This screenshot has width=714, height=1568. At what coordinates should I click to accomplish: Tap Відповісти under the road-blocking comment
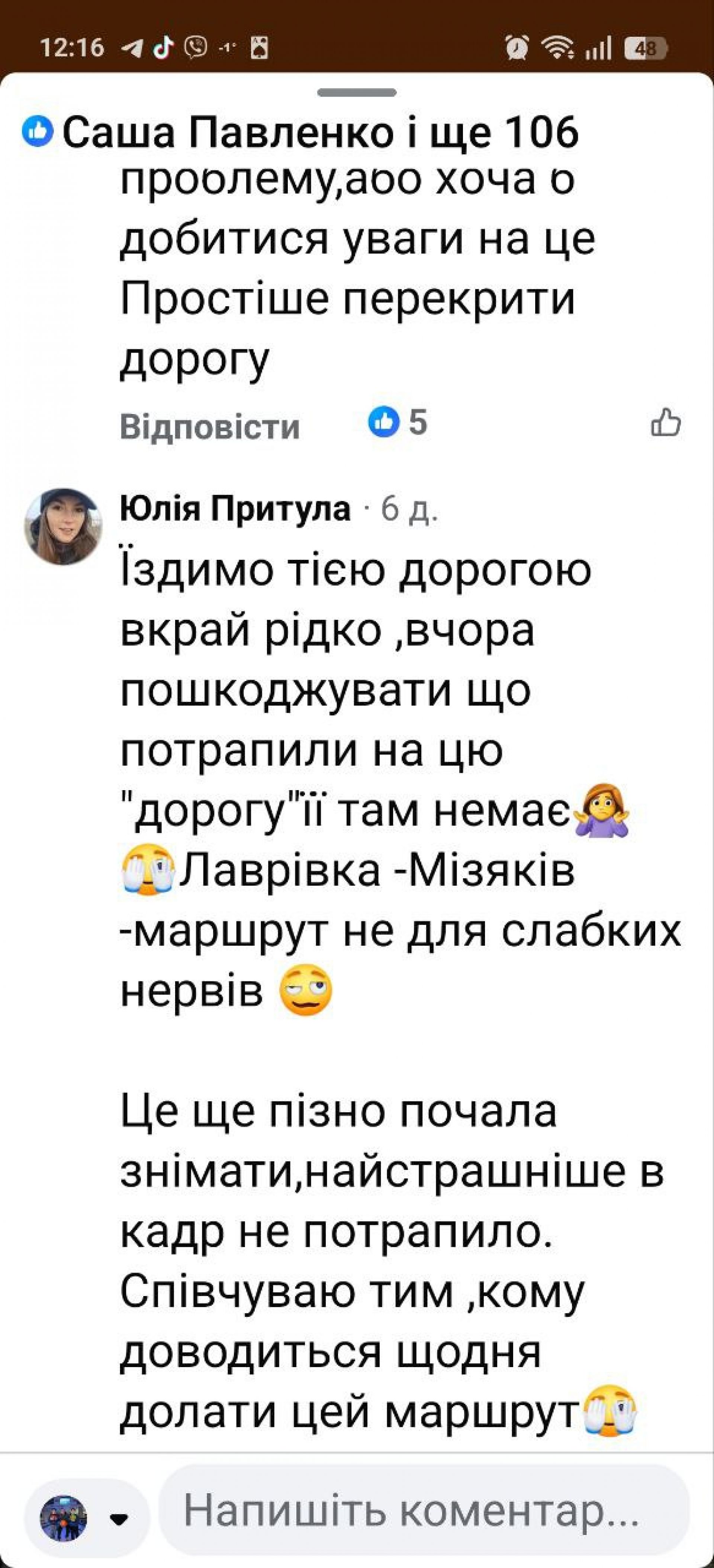tap(209, 427)
